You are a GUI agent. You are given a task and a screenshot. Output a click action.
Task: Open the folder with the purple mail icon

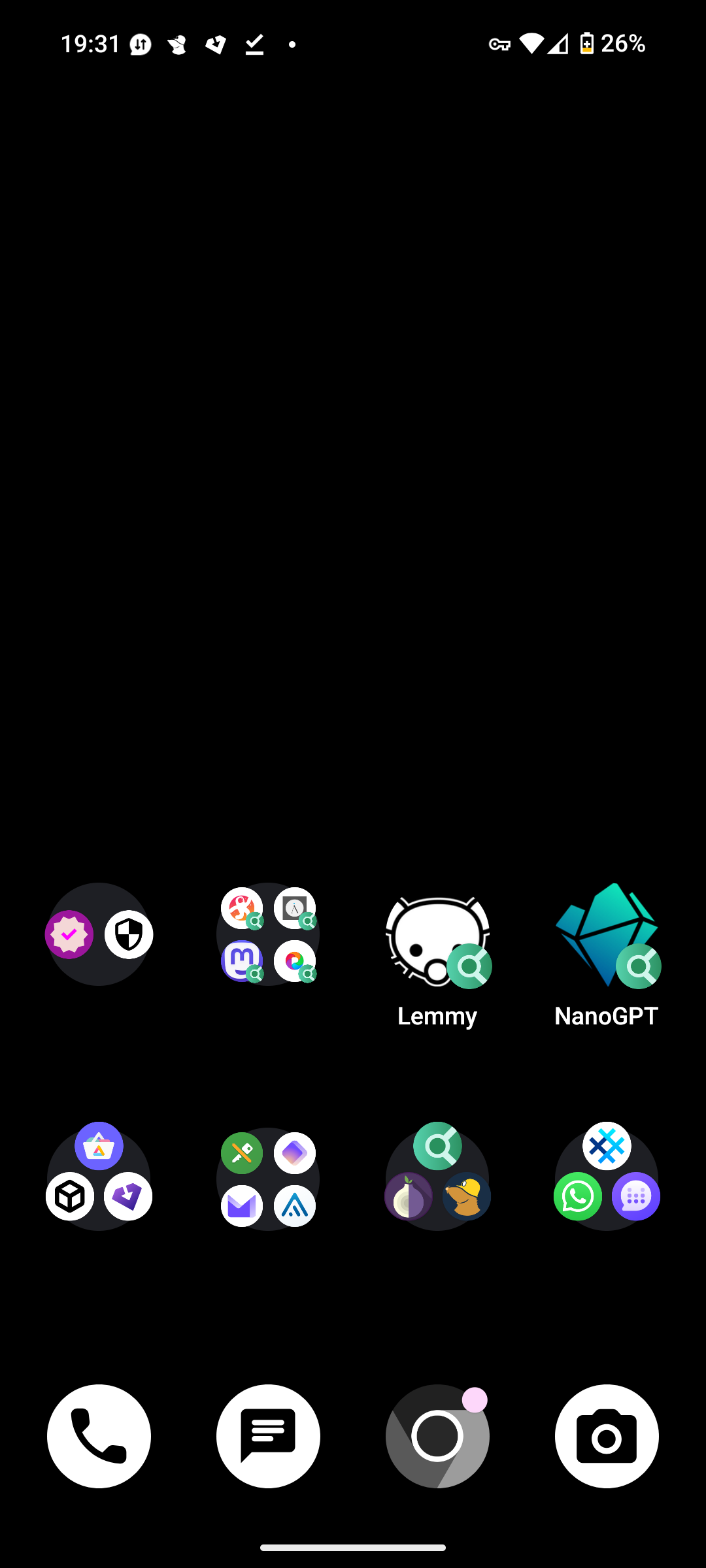(x=268, y=1179)
